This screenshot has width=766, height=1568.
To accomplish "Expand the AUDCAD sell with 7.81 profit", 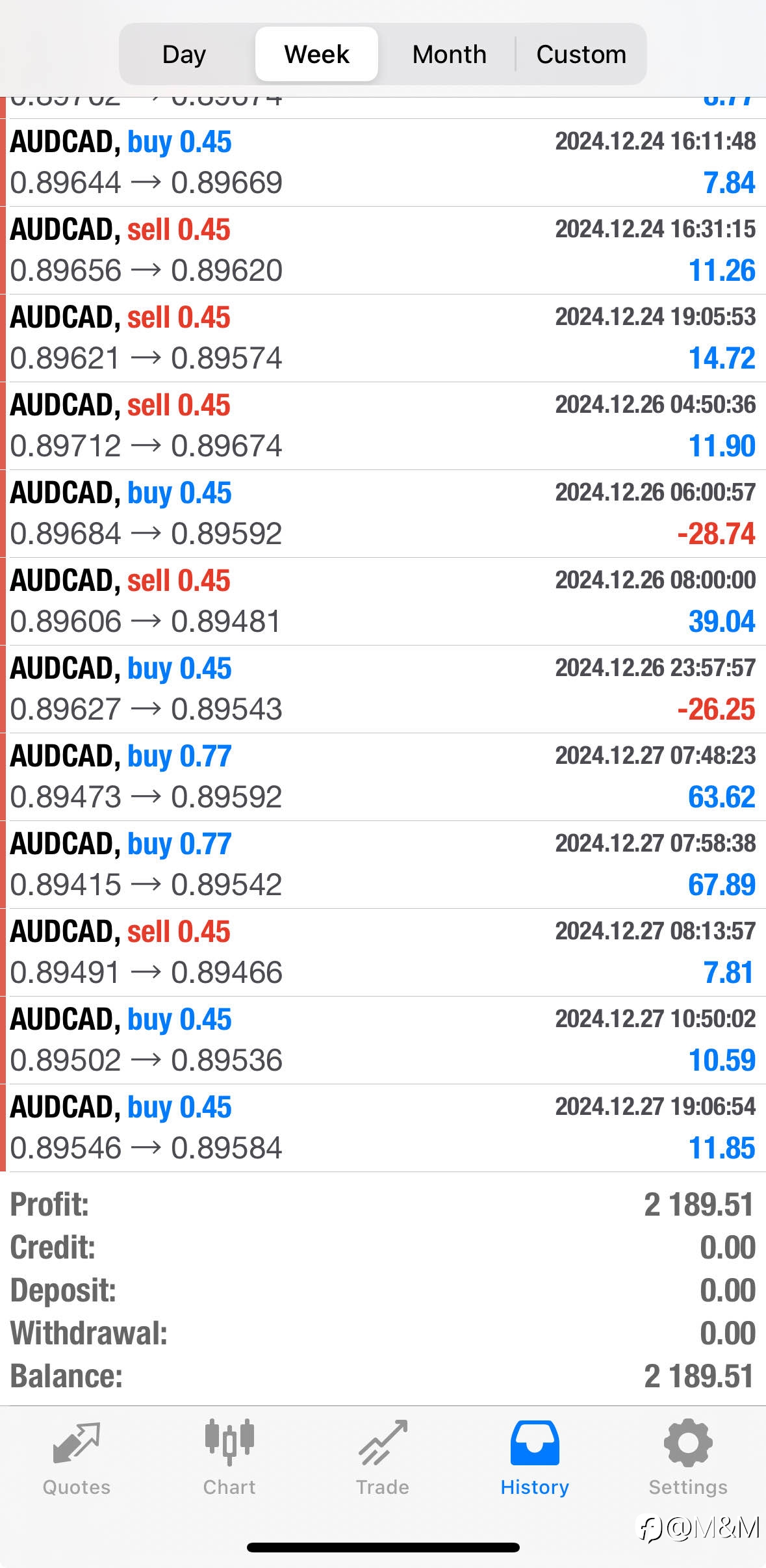I will (383, 952).
